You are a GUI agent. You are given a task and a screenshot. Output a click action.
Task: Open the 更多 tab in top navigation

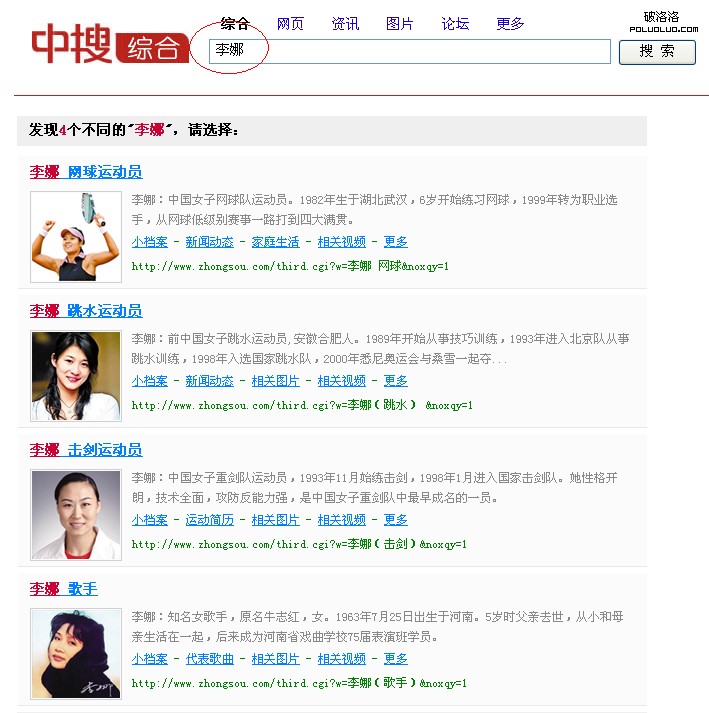pos(510,23)
